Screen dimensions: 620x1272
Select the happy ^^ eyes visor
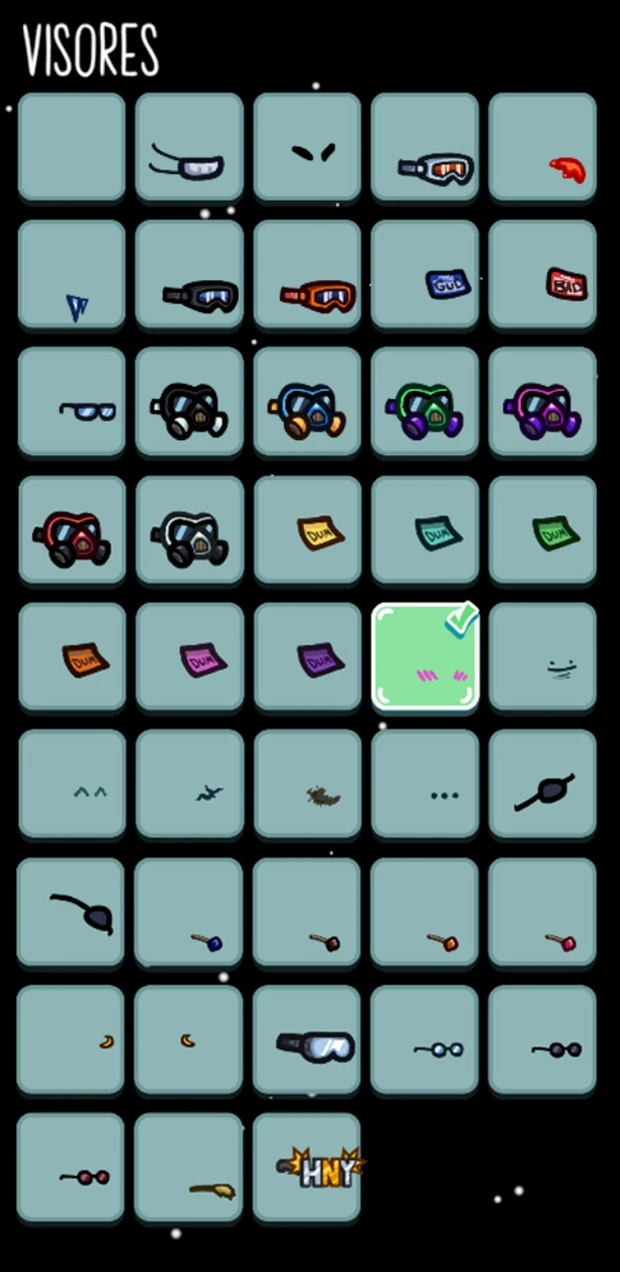point(72,785)
